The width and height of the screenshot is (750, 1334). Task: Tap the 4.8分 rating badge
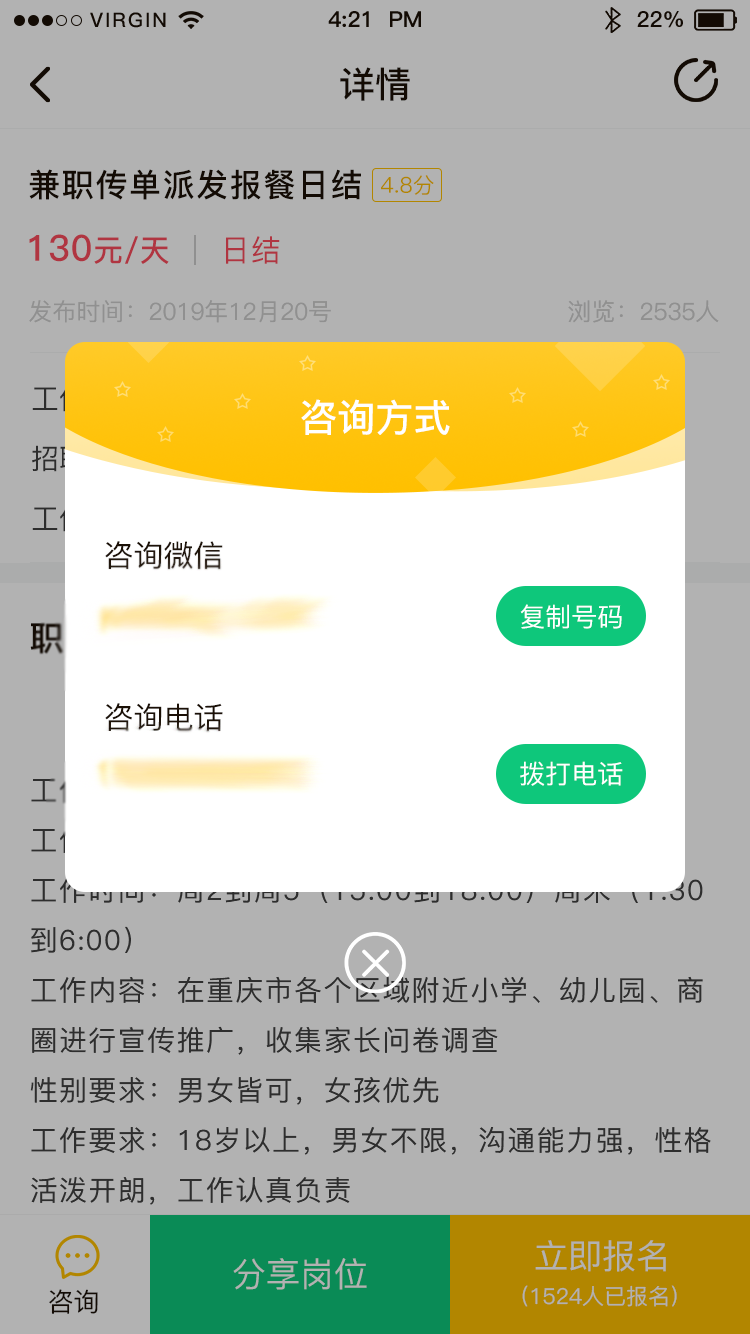tap(408, 185)
